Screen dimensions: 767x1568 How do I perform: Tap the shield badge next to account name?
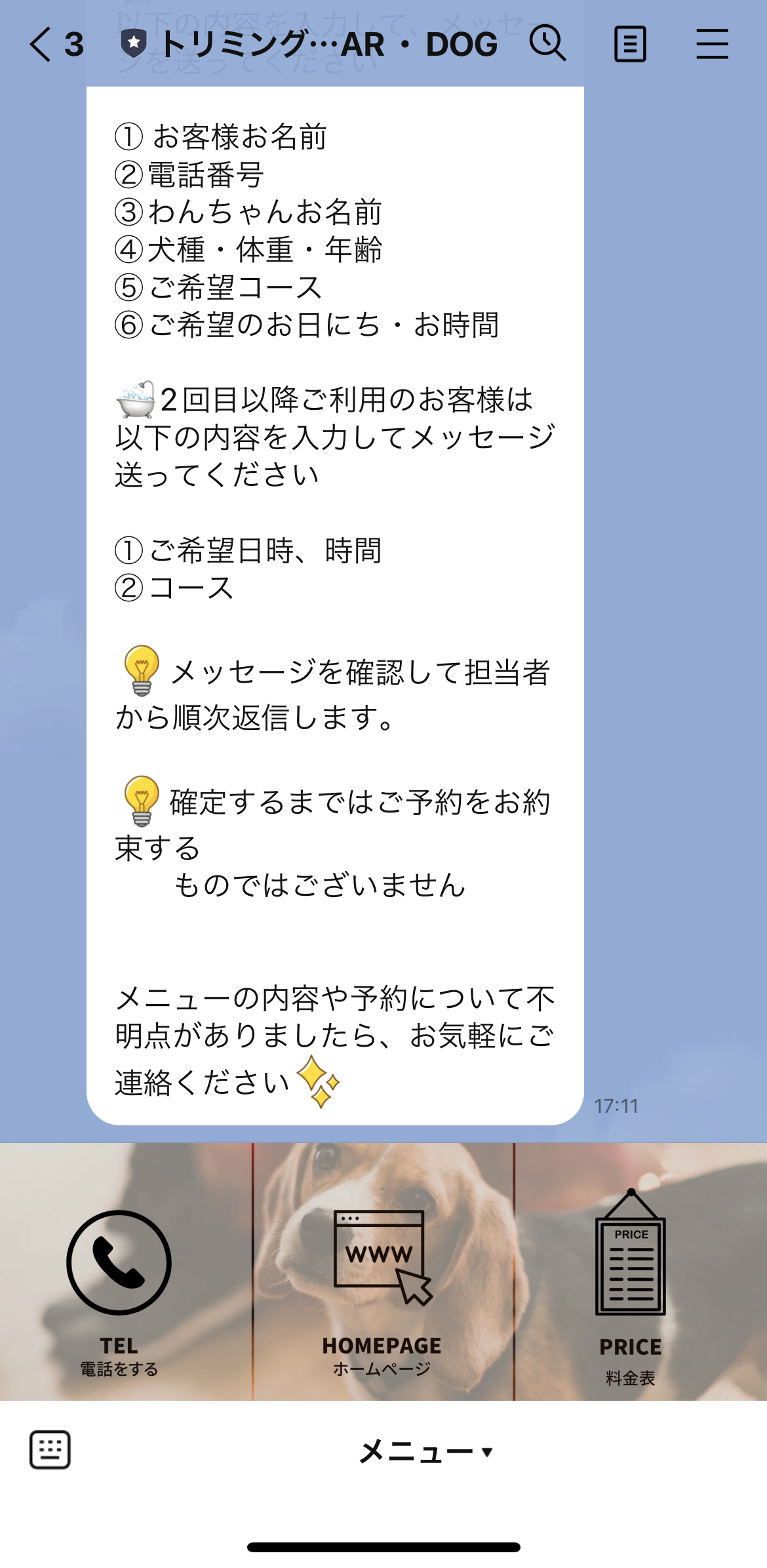pyautogui.click(x=132, y=43)
